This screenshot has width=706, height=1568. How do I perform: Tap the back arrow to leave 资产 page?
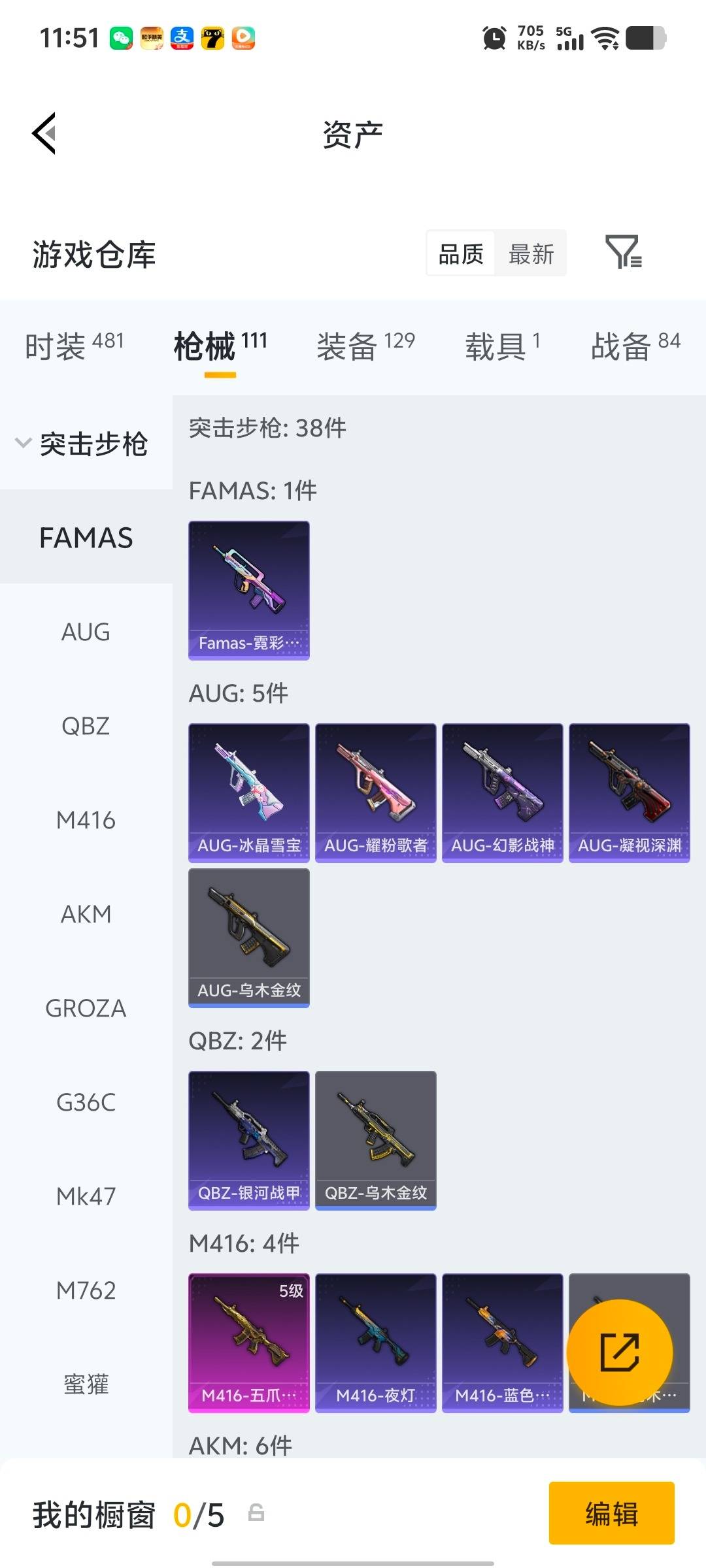pyautogui.click(x=43, y=133)
